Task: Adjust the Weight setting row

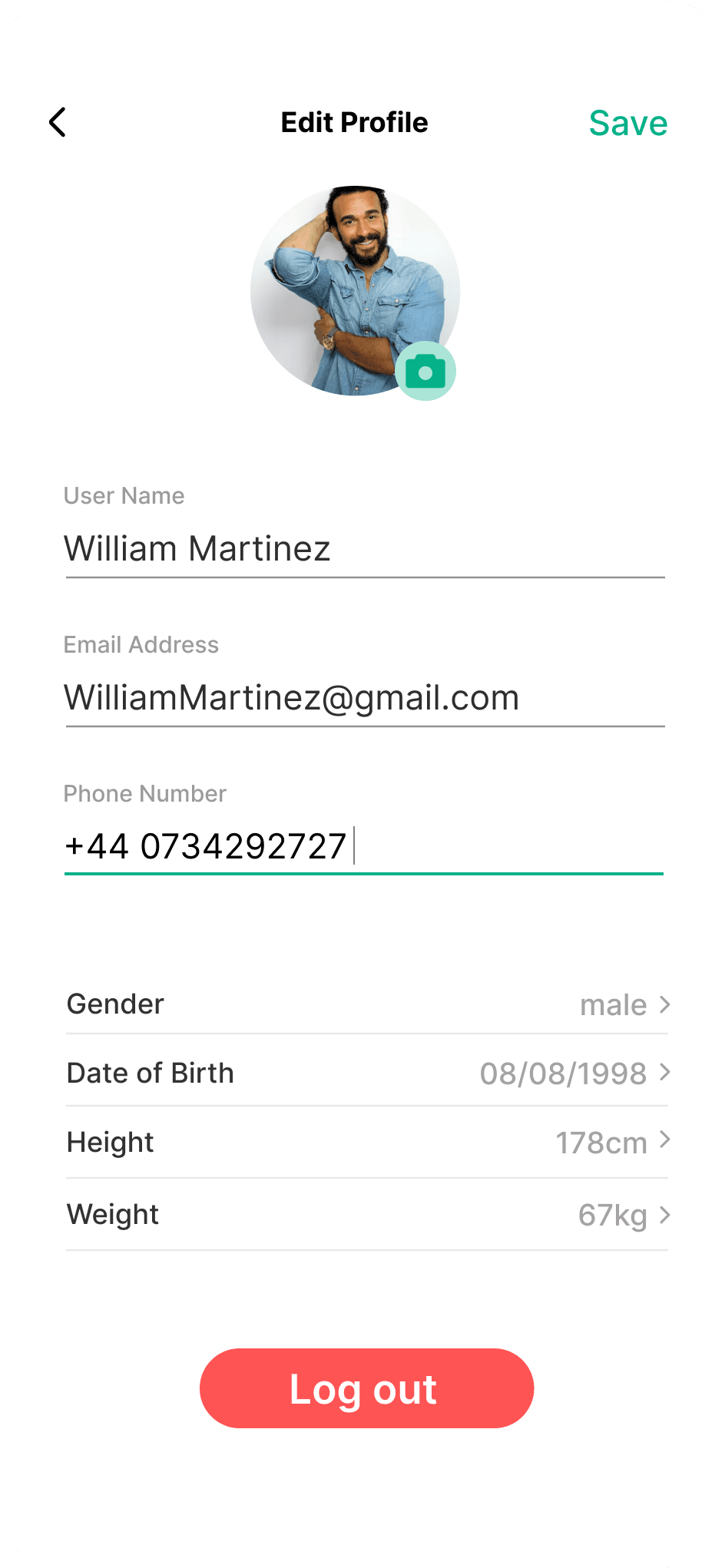Action: point(367,1215)
